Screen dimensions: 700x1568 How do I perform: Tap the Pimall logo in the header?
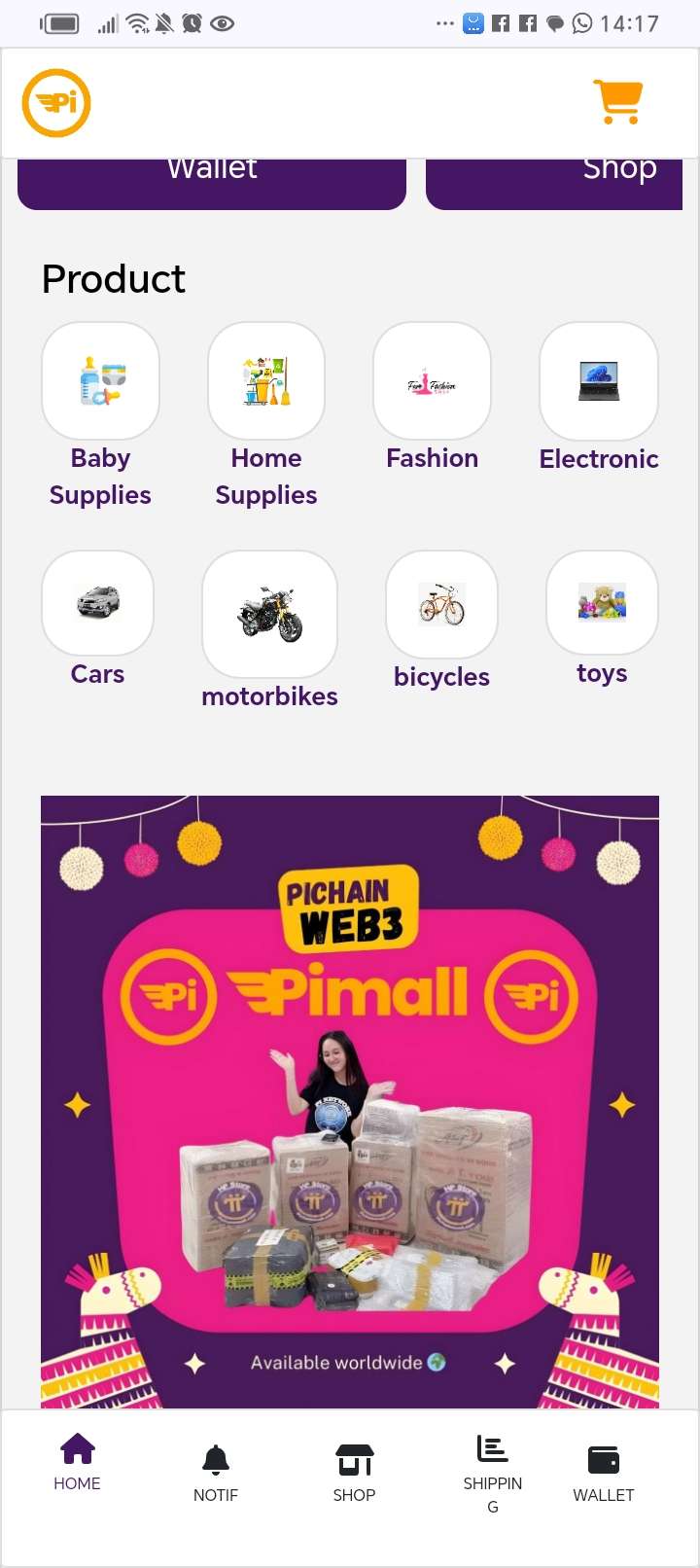tap(56, 102)
